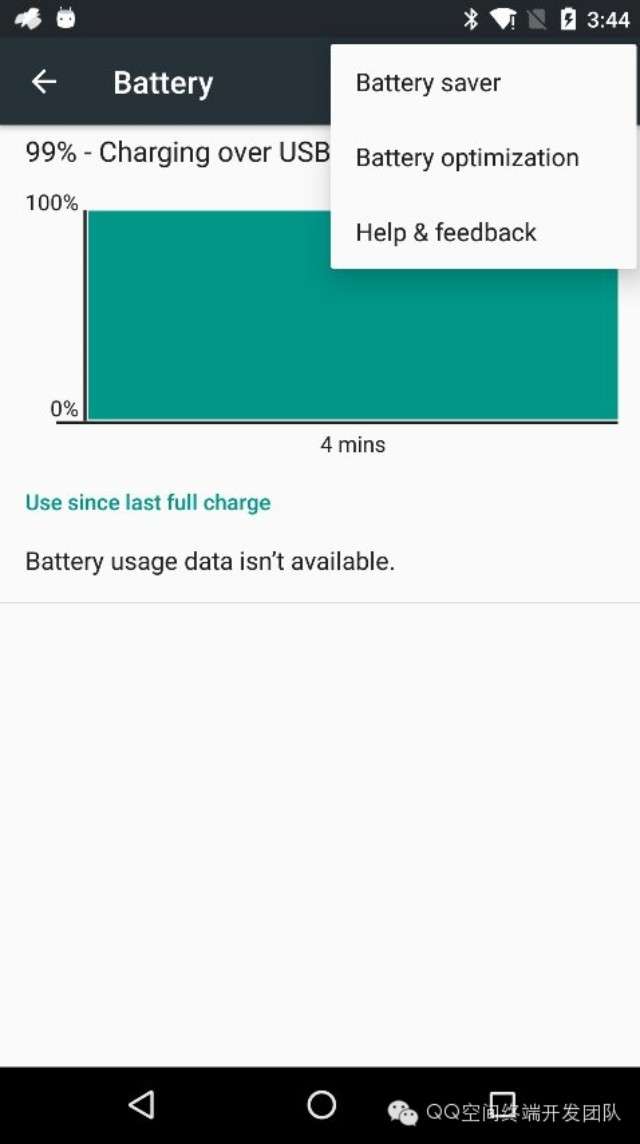The image size is (640, 1144).
Task: Open Battery optimization menu item
Action: (483, 158)
